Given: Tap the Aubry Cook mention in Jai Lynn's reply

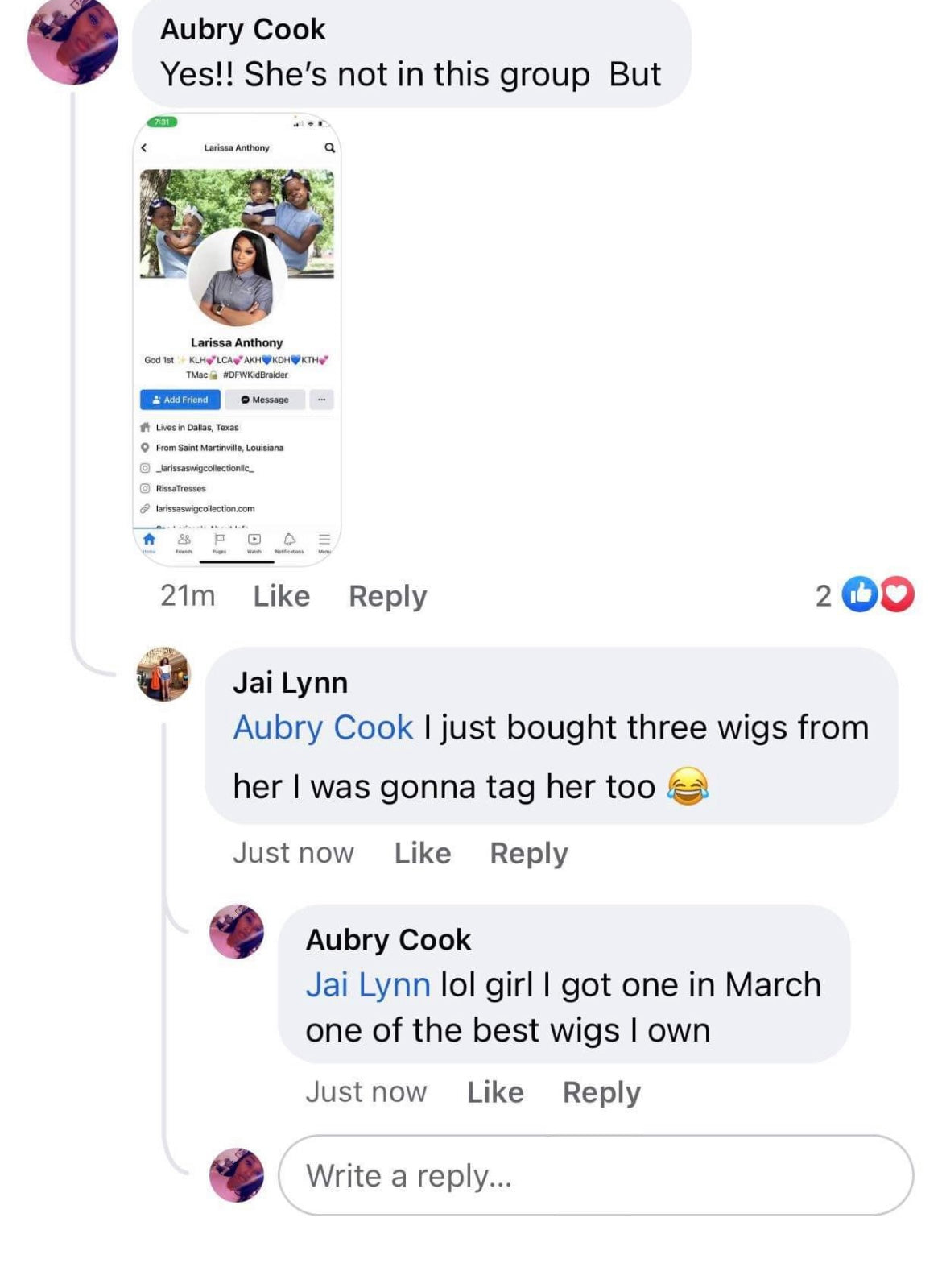Looking at the screenshot, I should 323,727.
